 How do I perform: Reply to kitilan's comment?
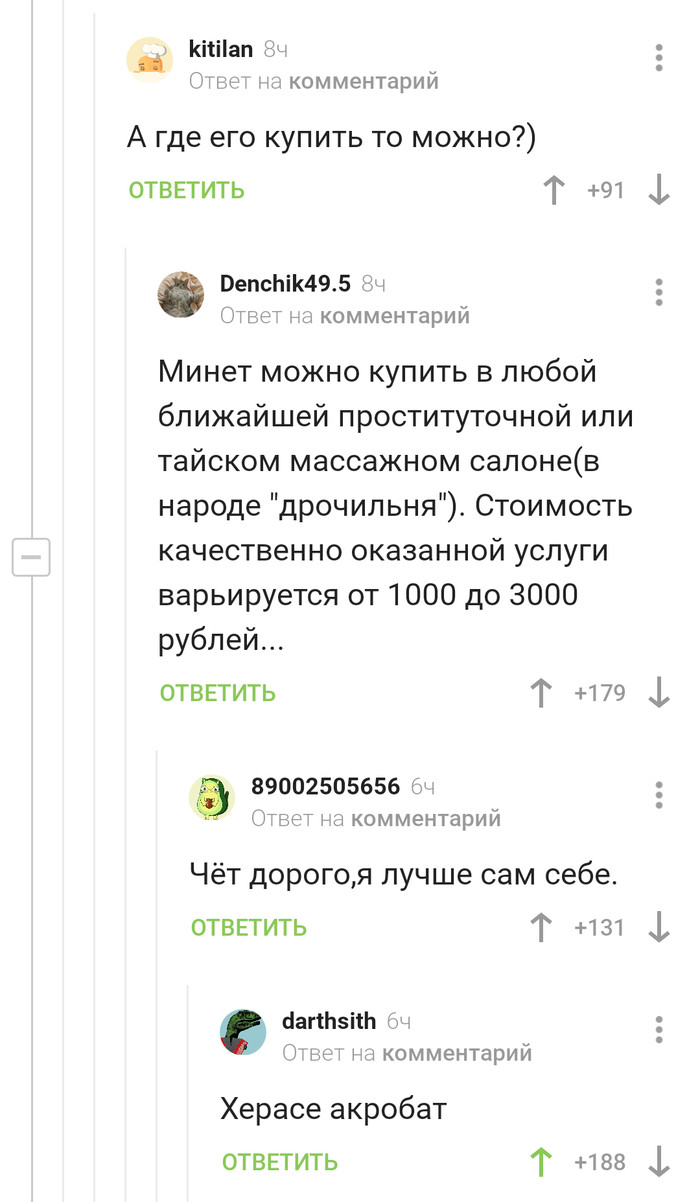click(x=186, y=190)
